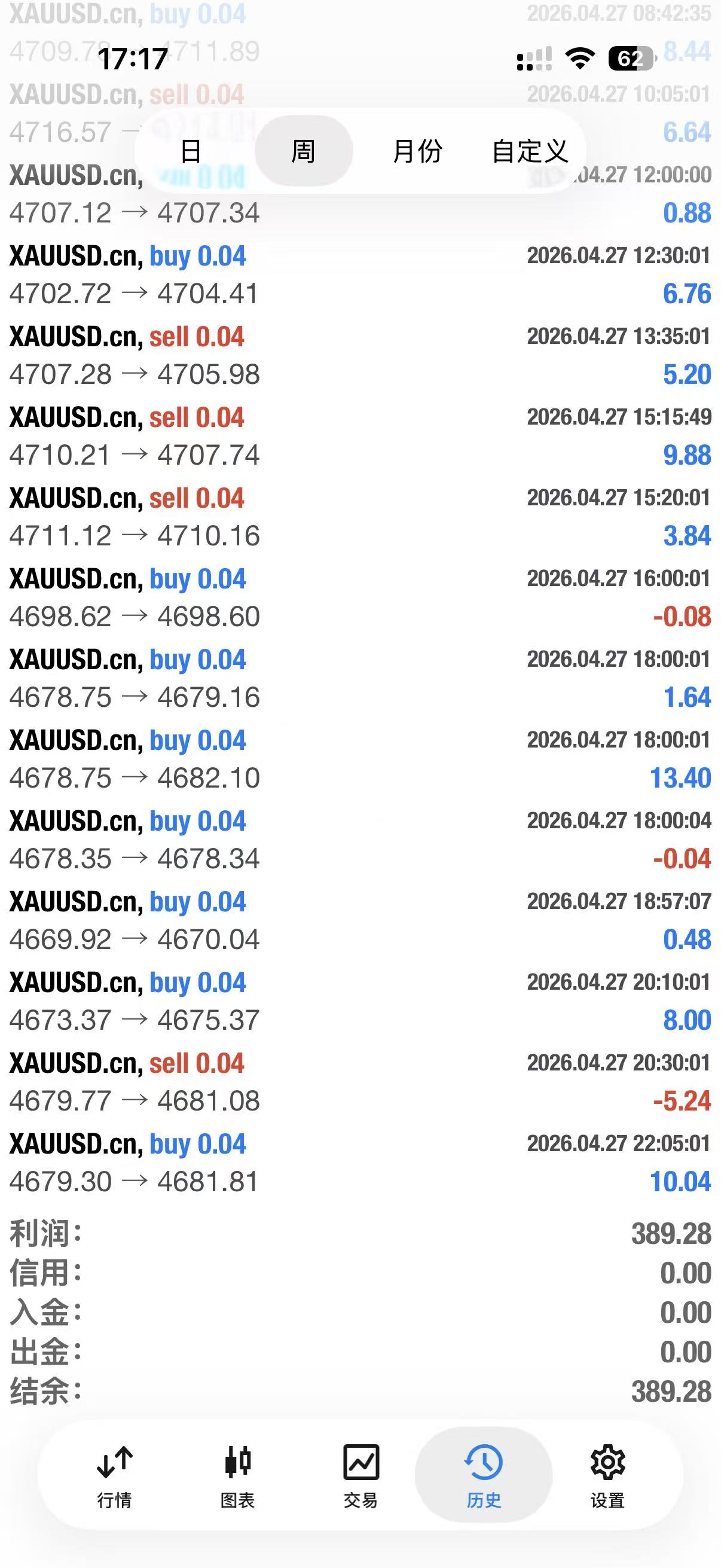
Task: Expand the losing sell trade at 20:30:01
Action: [x=360, y=1083]
